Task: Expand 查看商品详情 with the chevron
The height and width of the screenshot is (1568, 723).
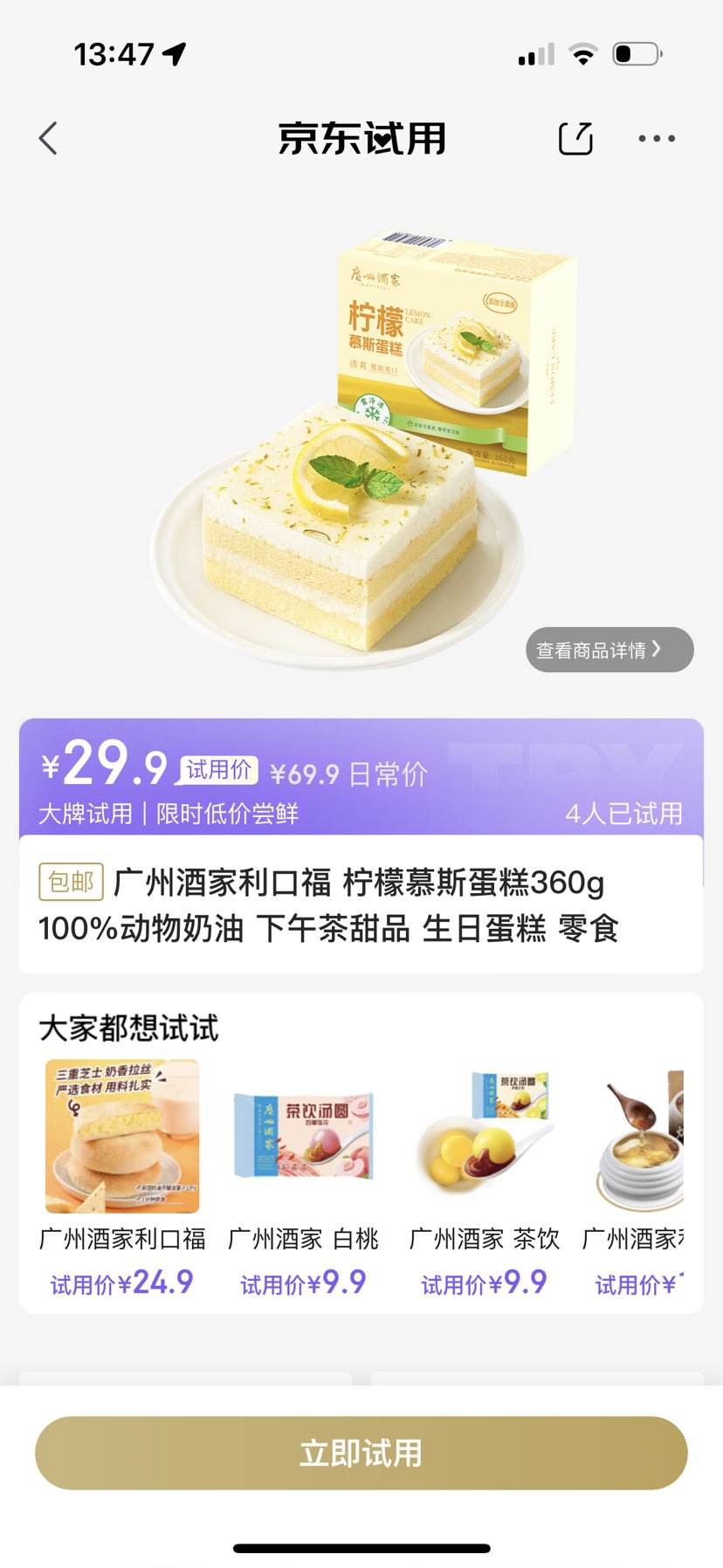Action: tap(609, 649)
